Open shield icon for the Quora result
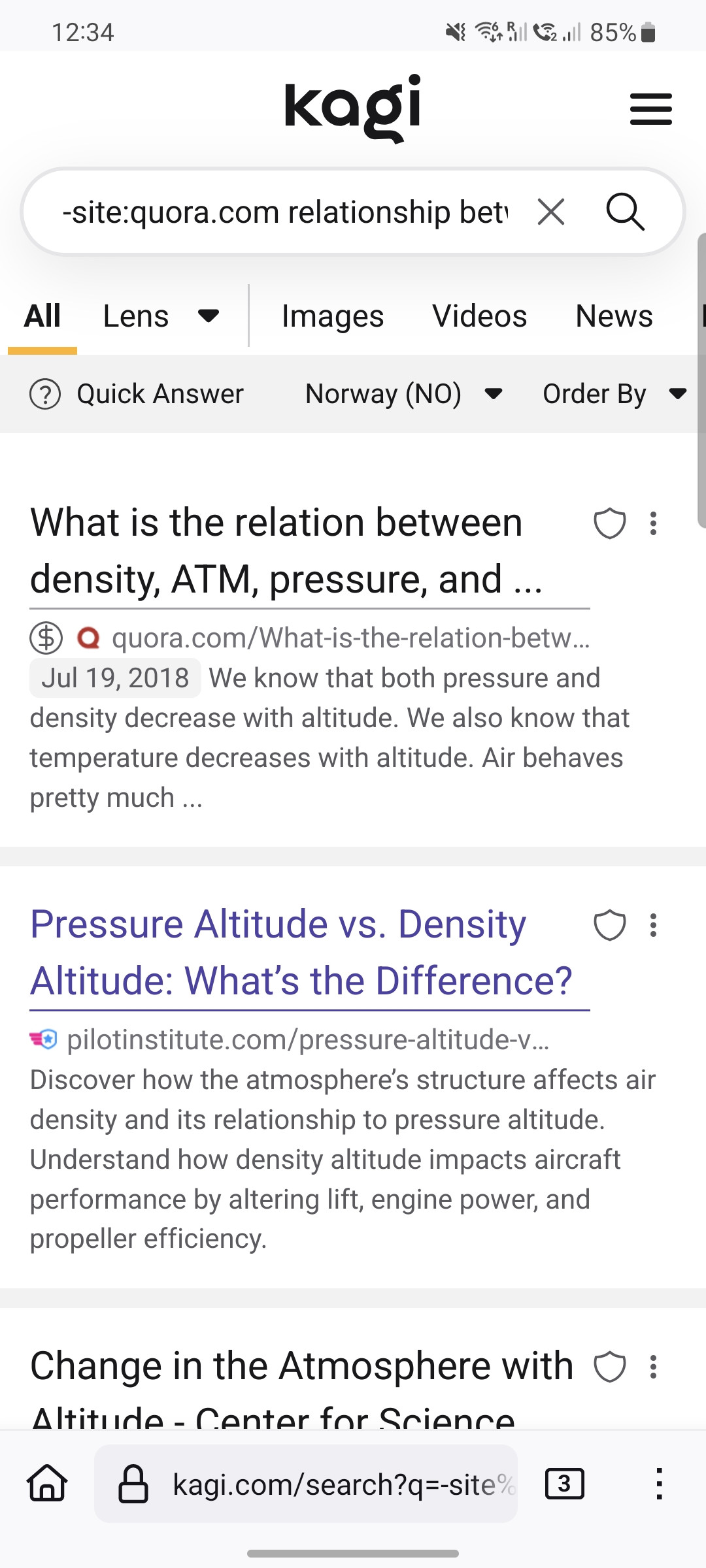 coord(609,524)
